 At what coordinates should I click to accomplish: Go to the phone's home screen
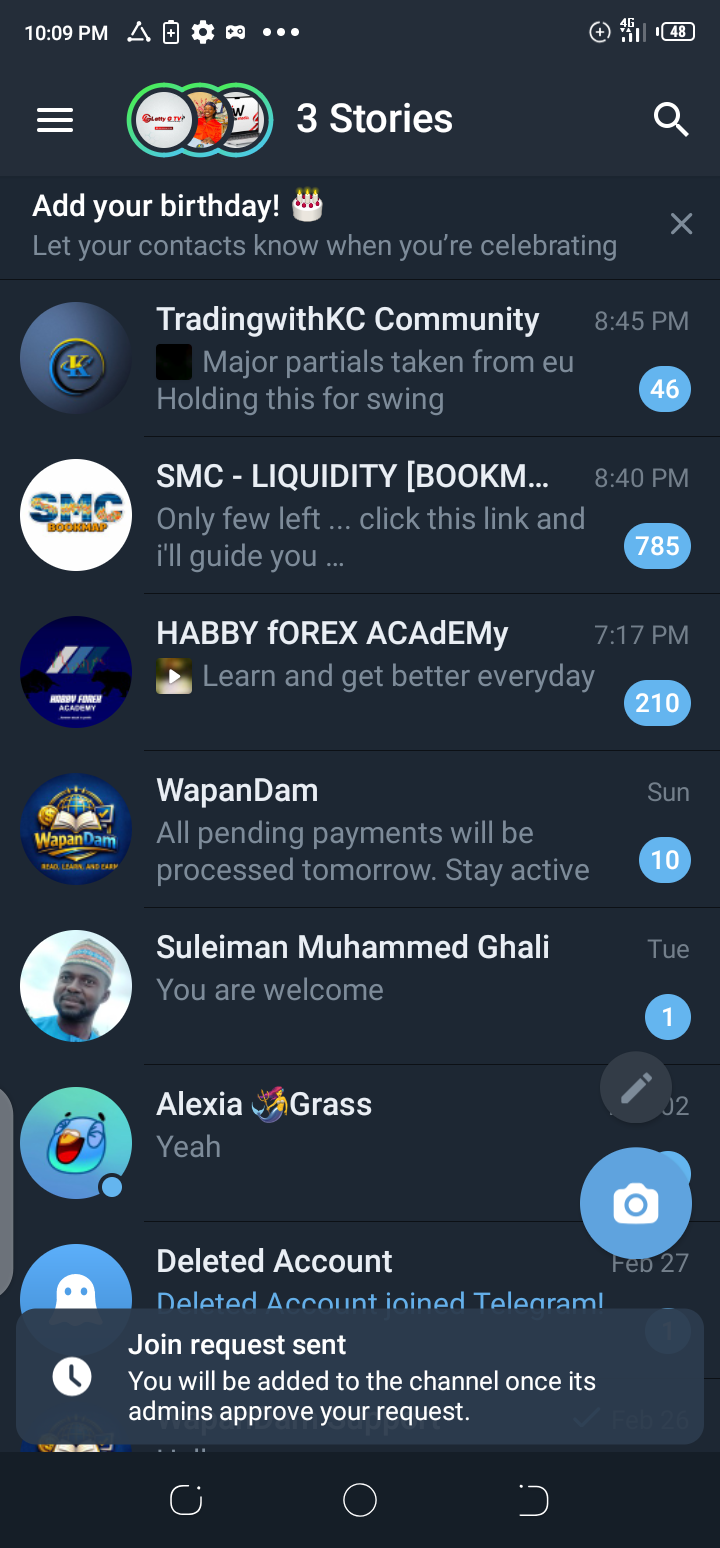(360, 1500)
